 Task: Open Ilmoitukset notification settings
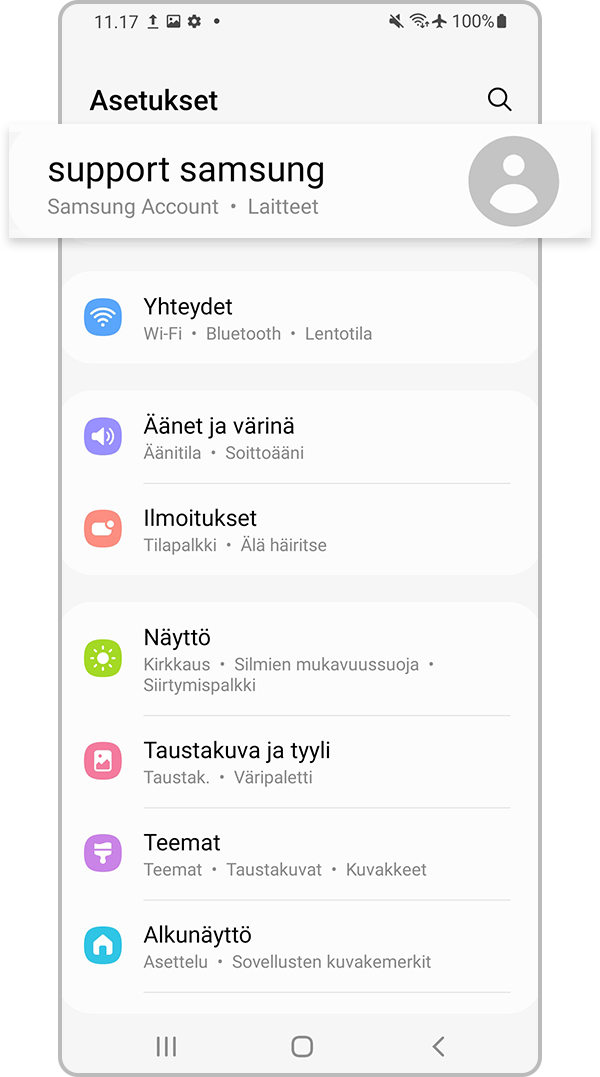pyautogui.click(x=300, y=530)
